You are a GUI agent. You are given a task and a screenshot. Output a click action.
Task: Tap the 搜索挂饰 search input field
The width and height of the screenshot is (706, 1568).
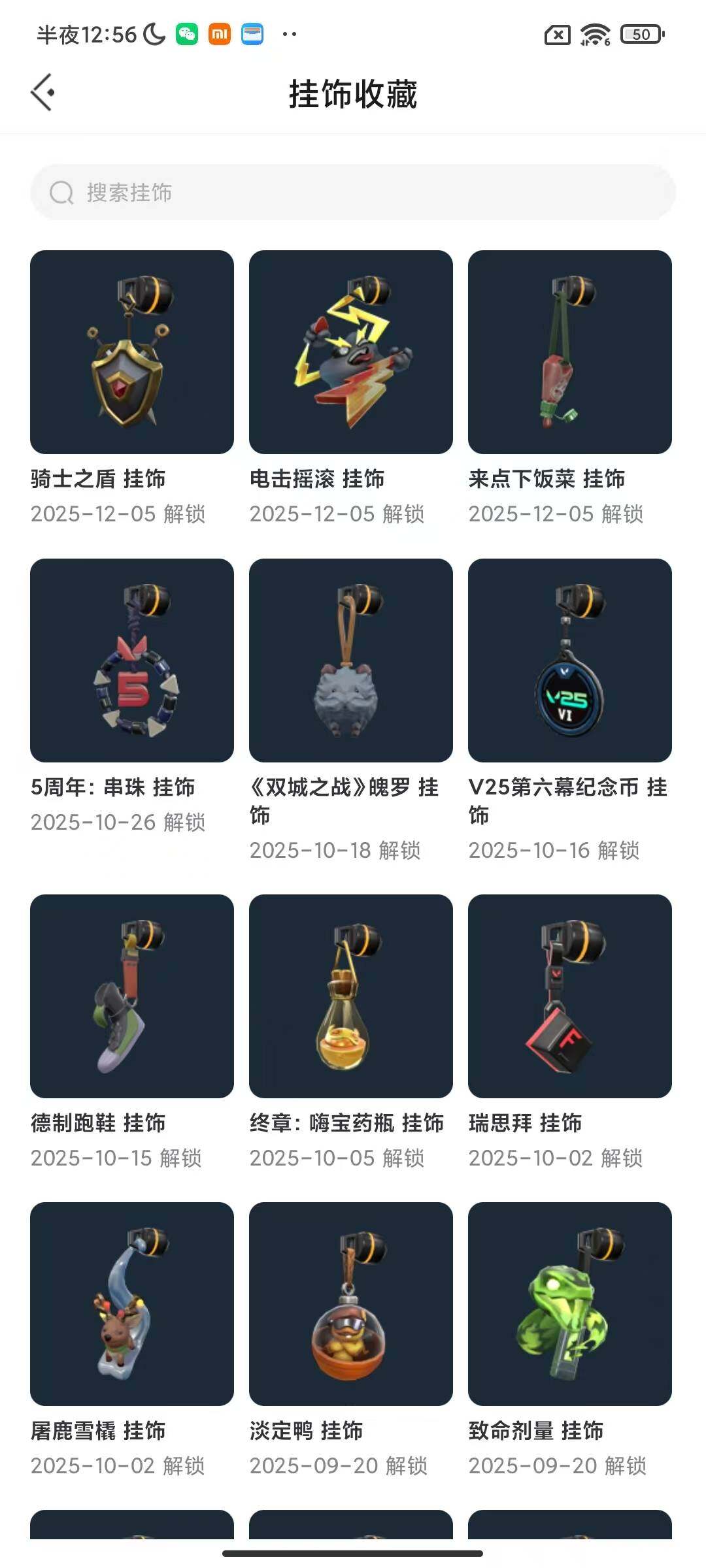coord(353,193)
